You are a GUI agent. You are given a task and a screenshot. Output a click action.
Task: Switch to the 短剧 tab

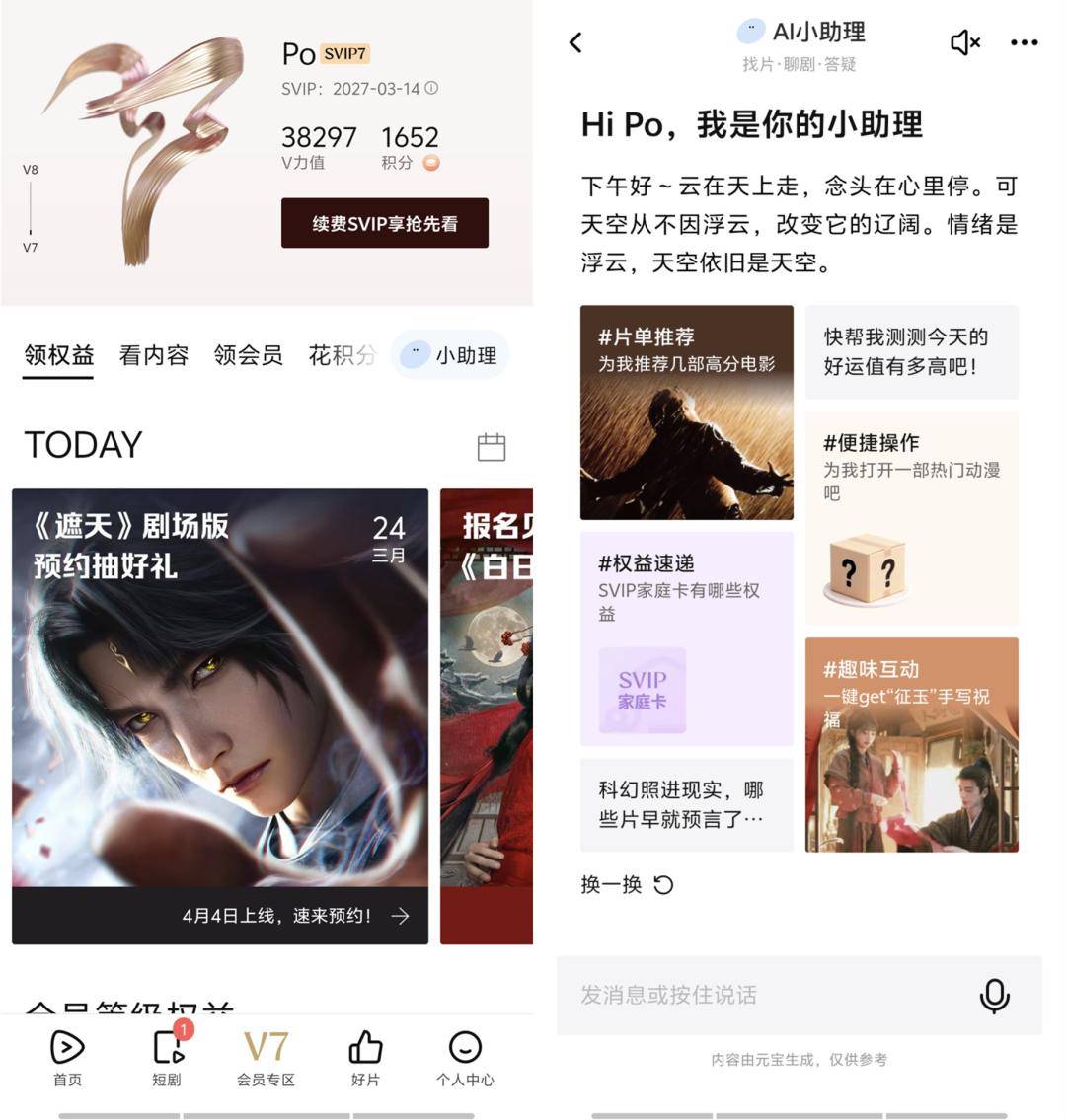(x=167, y=1058)
